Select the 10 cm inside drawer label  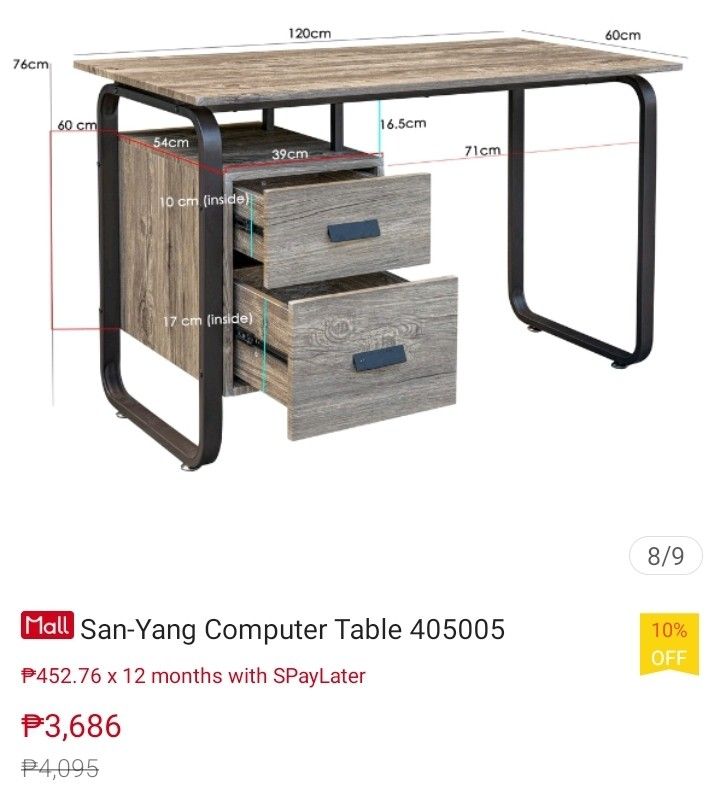click(x=206, y=199)
